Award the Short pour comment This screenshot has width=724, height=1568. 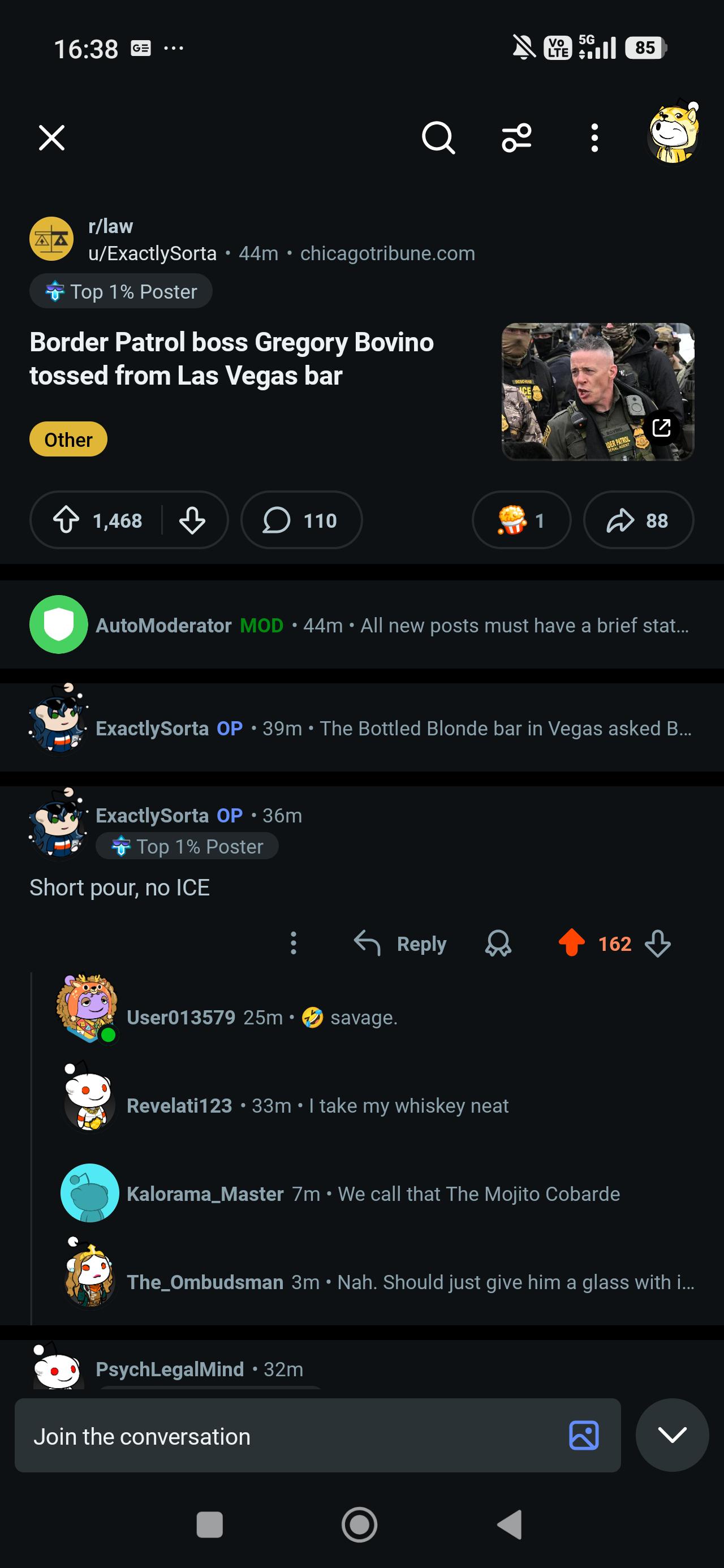point(498,944)
